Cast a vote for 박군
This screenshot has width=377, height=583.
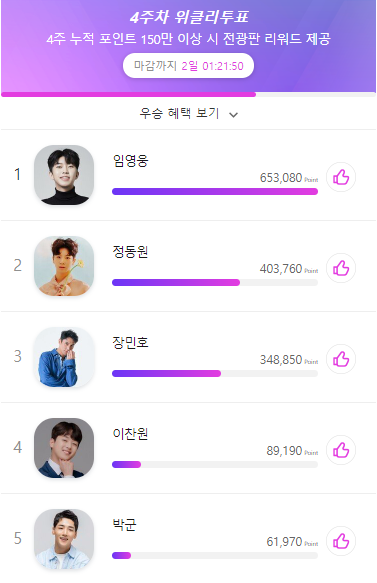[x=341, y=541]
